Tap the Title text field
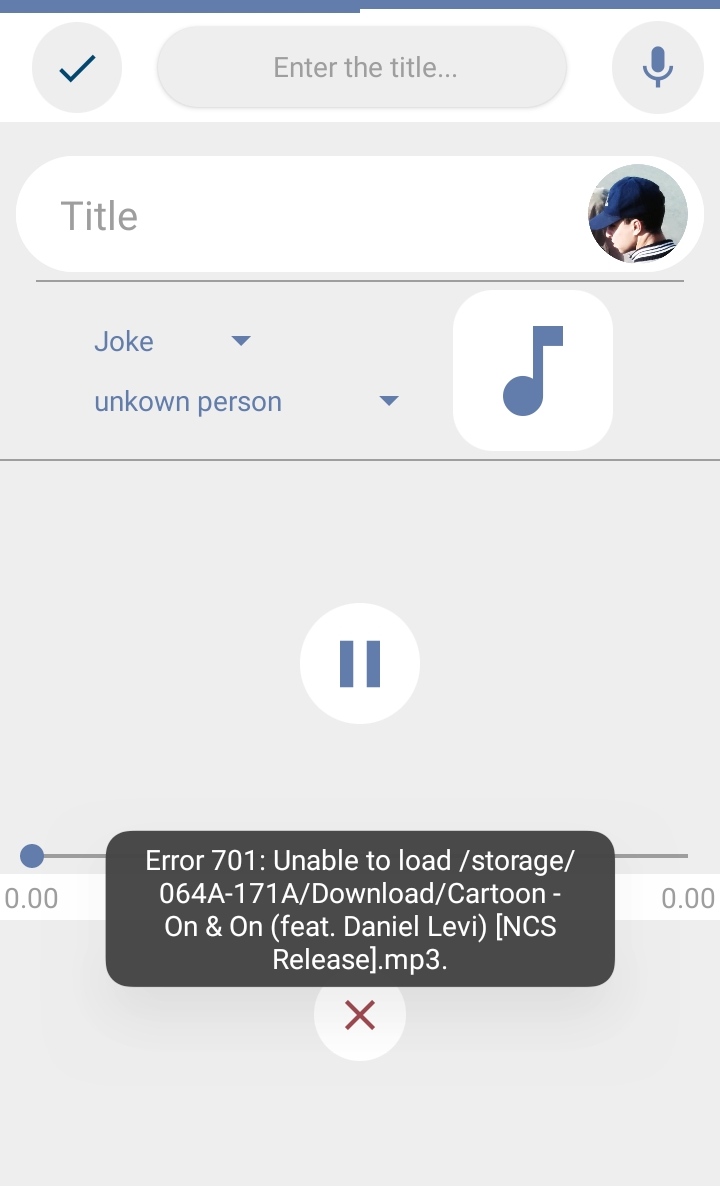 (300, 216)
